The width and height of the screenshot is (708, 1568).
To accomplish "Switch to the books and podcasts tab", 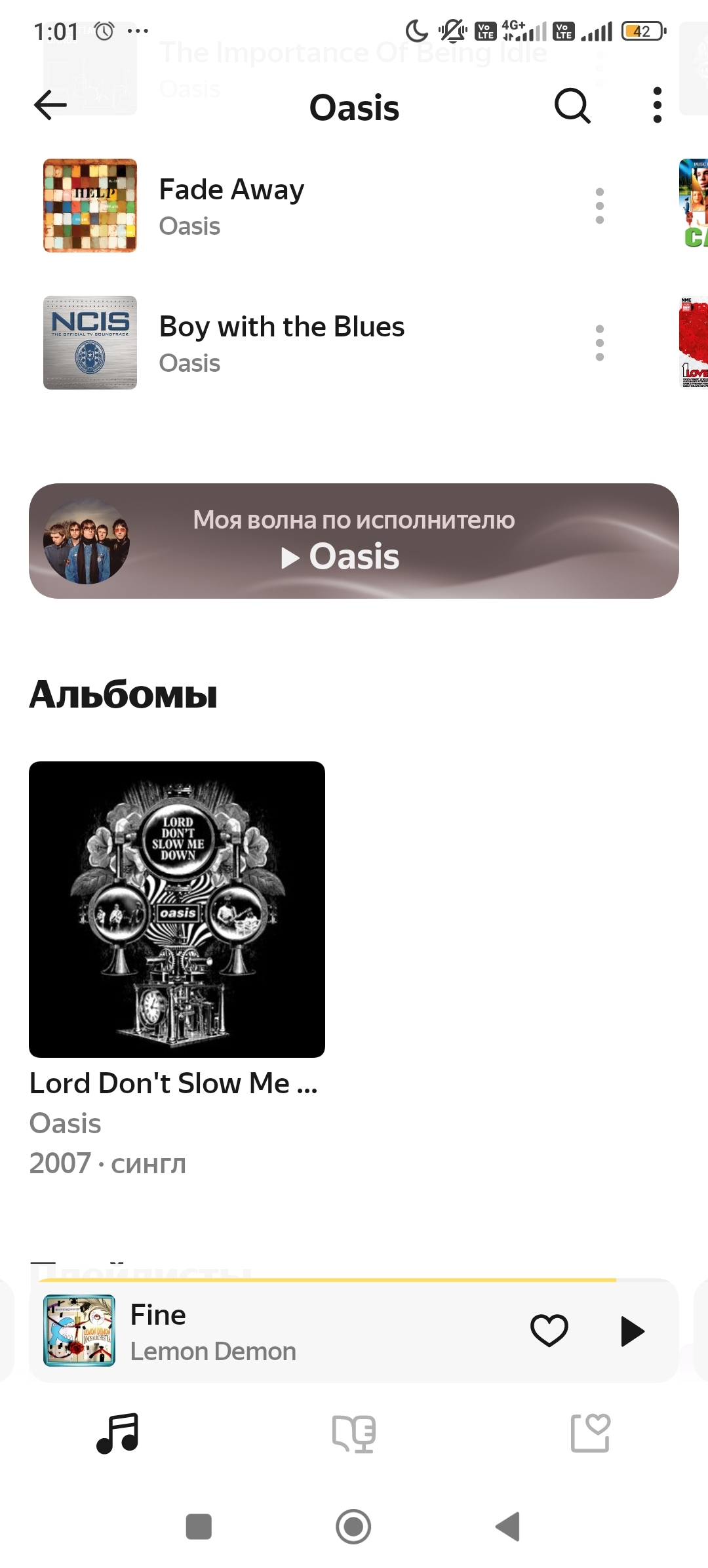I will [x=354, y=1433].
